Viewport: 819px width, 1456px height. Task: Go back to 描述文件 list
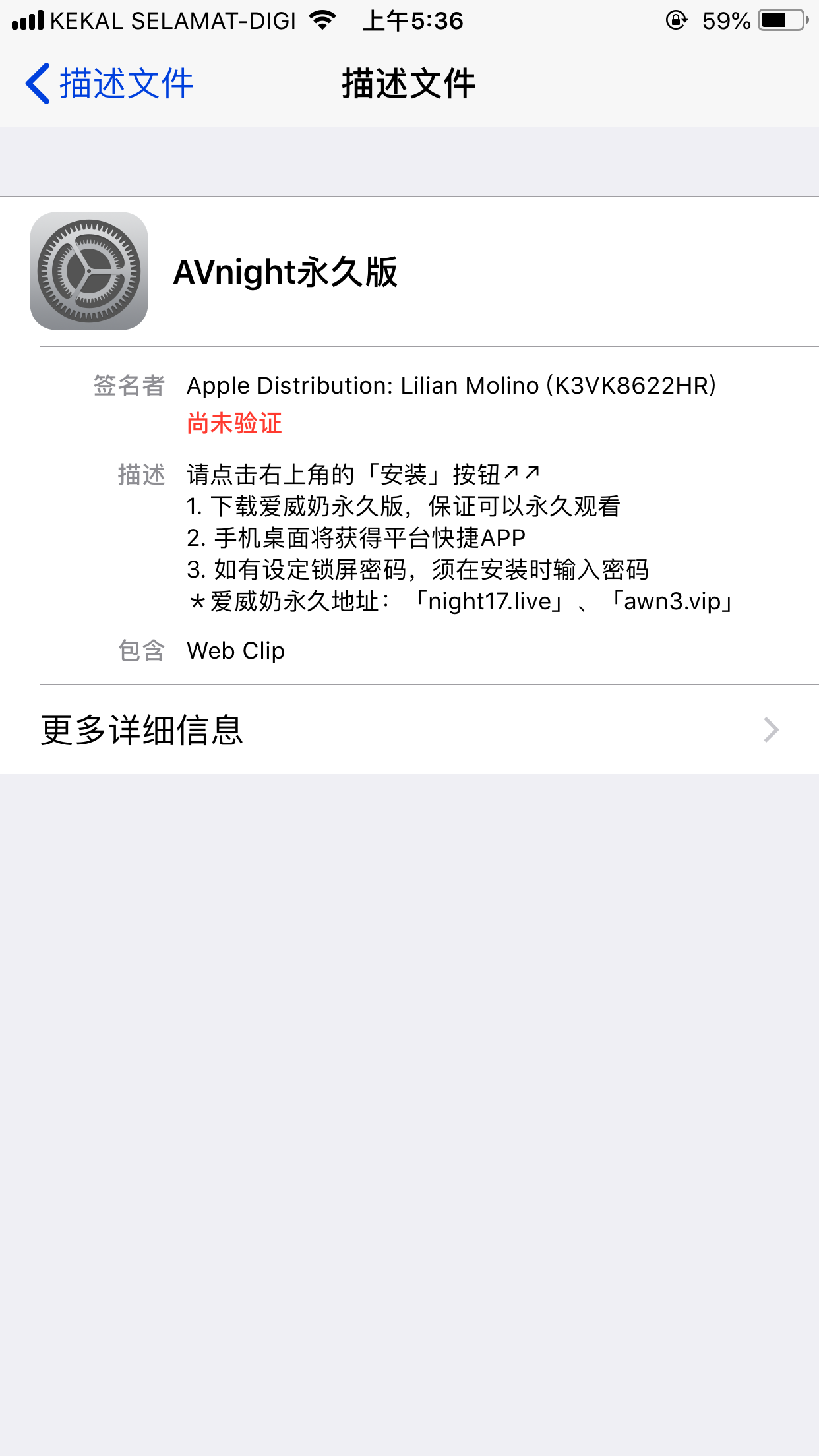click(x=109, y=84)
